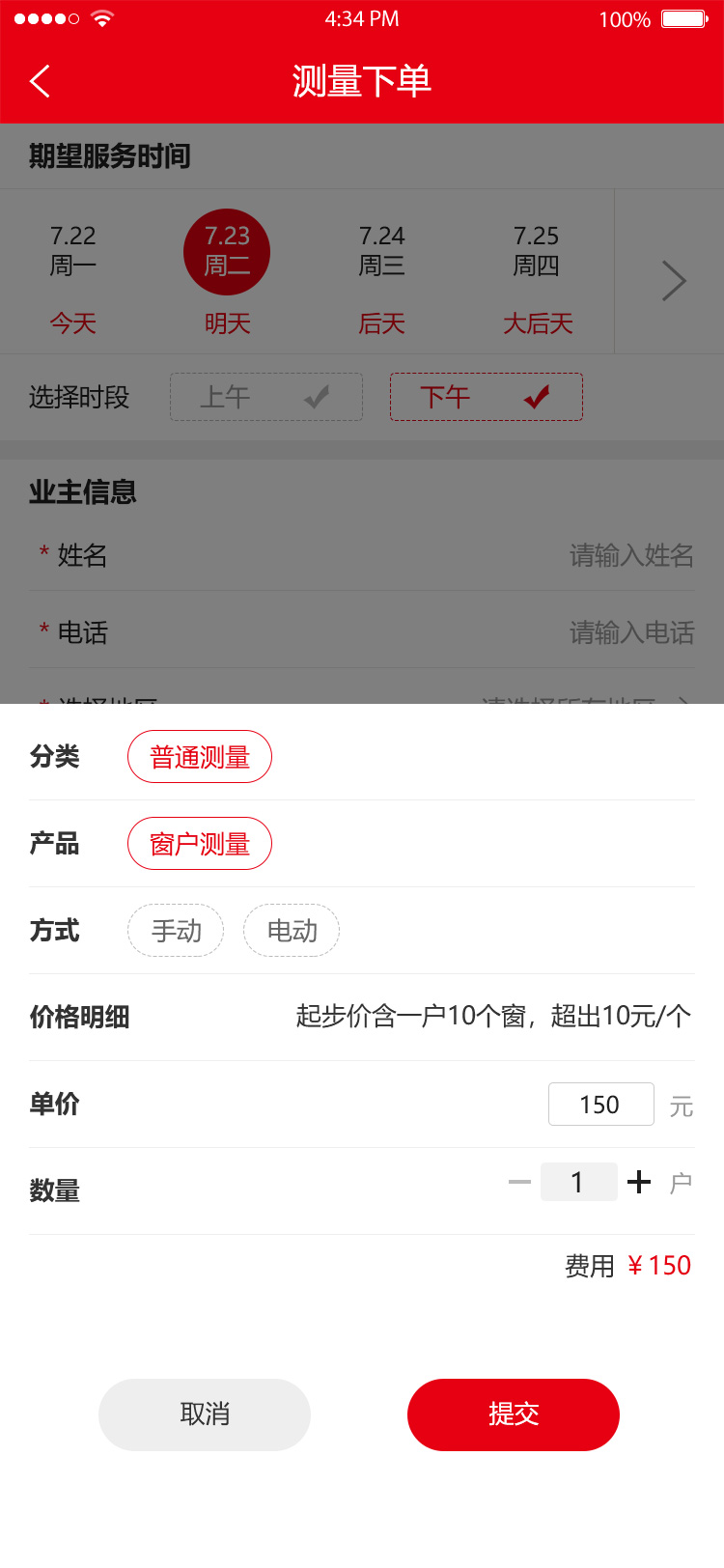This screenshot has width=724, height=1568.
Task: Submit the order with 提交
Action: (514, 1414)
